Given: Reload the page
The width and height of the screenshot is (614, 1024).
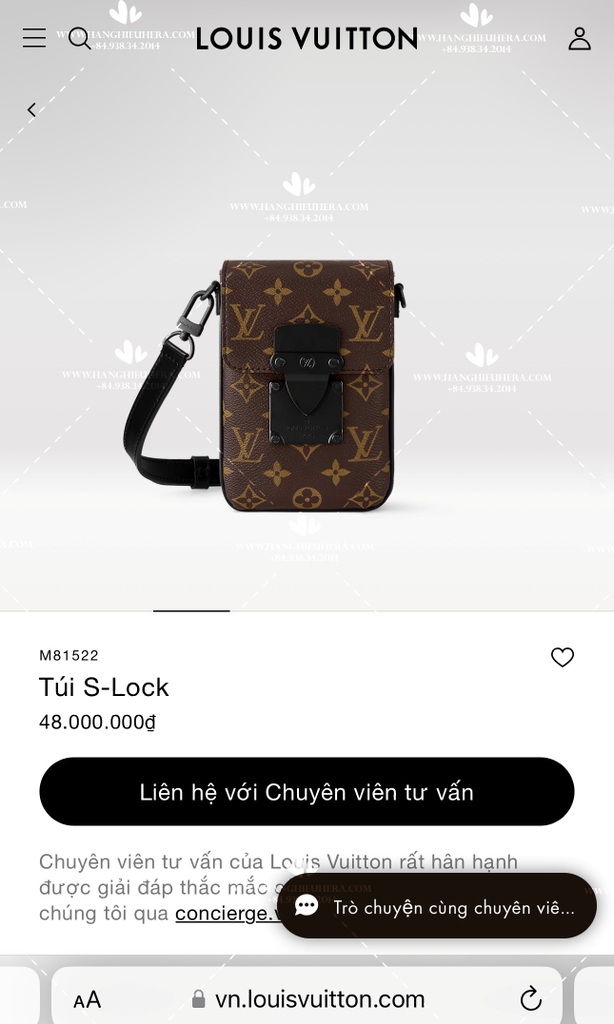Looking at the screenshot, I should click(x=530, y=999).
